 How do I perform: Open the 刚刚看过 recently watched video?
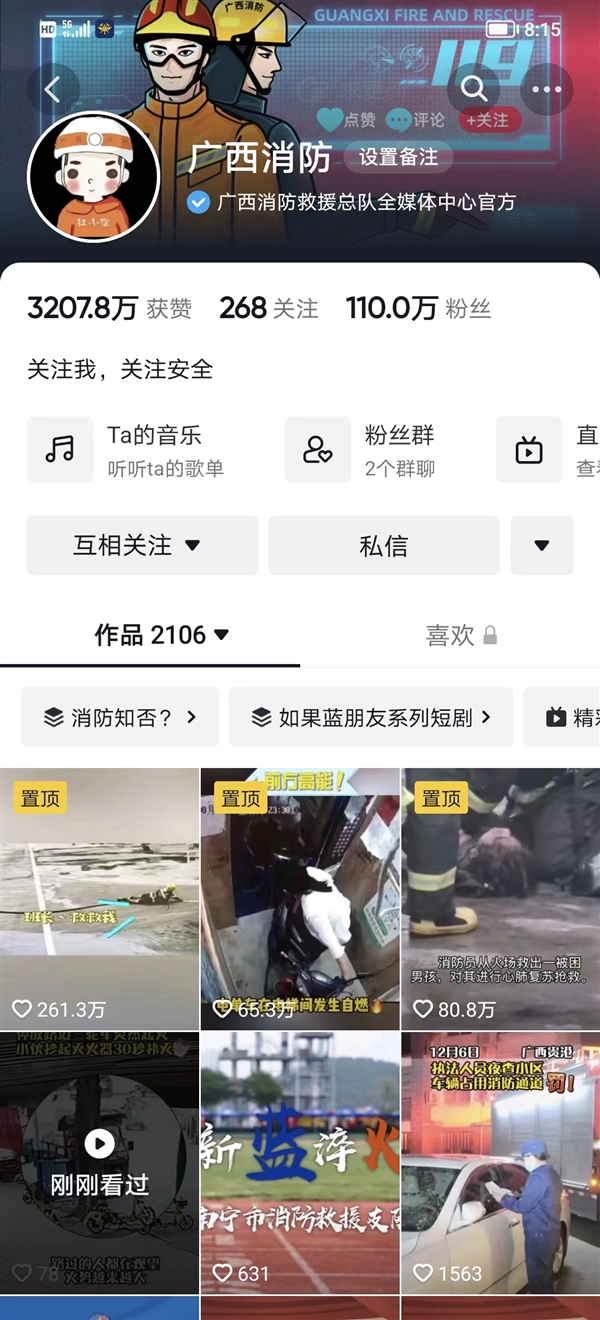pyautogui.click(x=100, y=1162)
